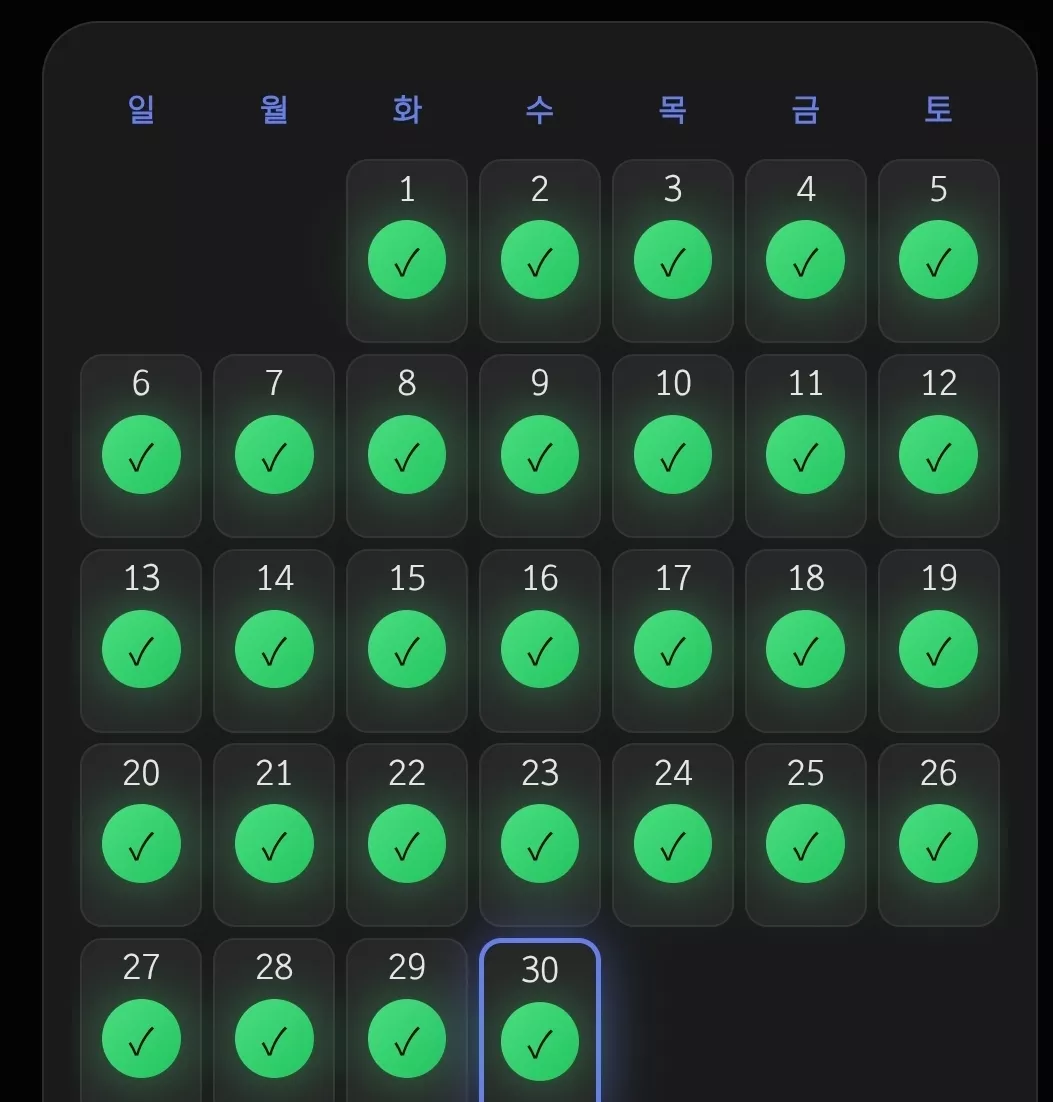Tap the day 6 cell

coord(141,446)
